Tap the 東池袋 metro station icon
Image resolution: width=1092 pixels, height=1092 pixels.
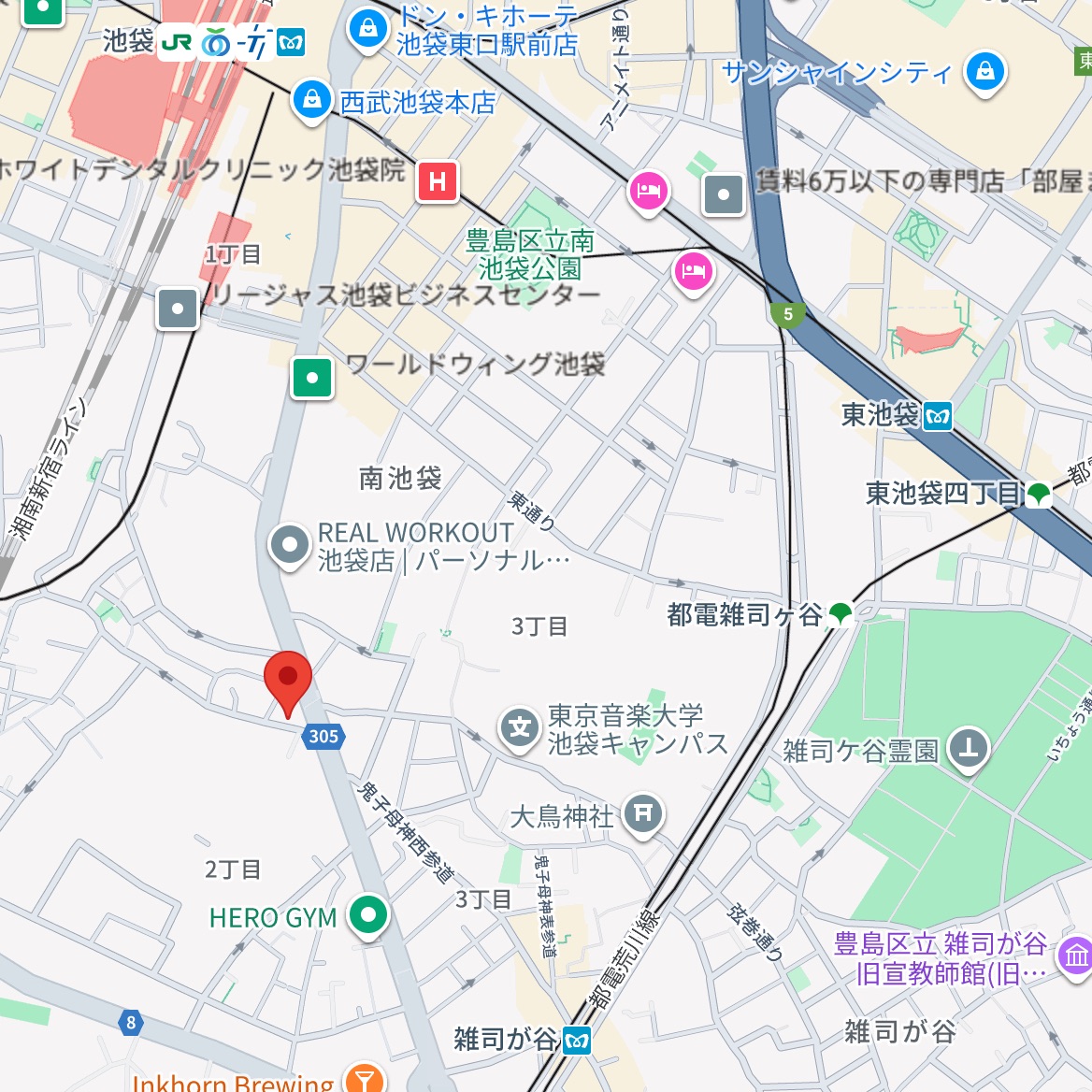point(937,415)
